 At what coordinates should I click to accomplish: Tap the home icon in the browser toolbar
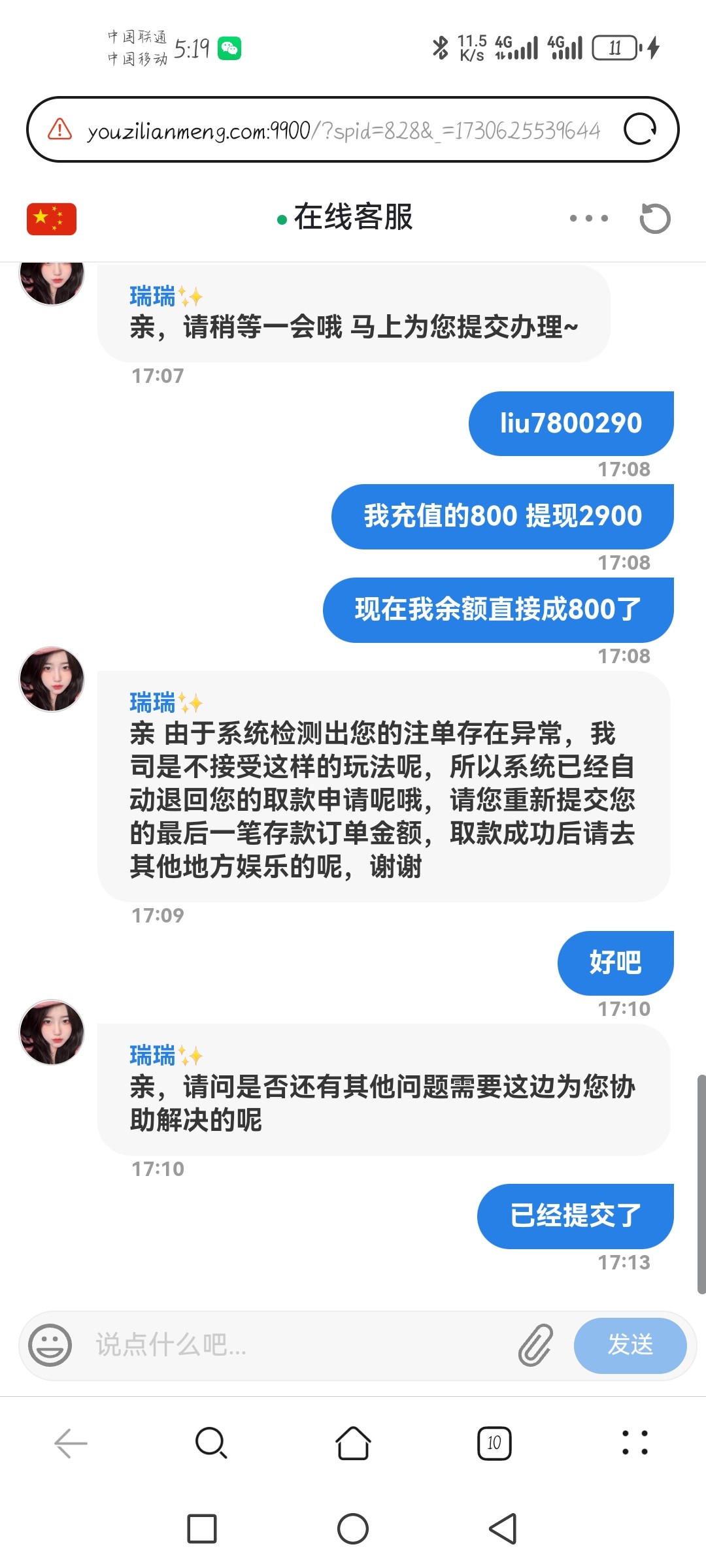point(352,1444)
